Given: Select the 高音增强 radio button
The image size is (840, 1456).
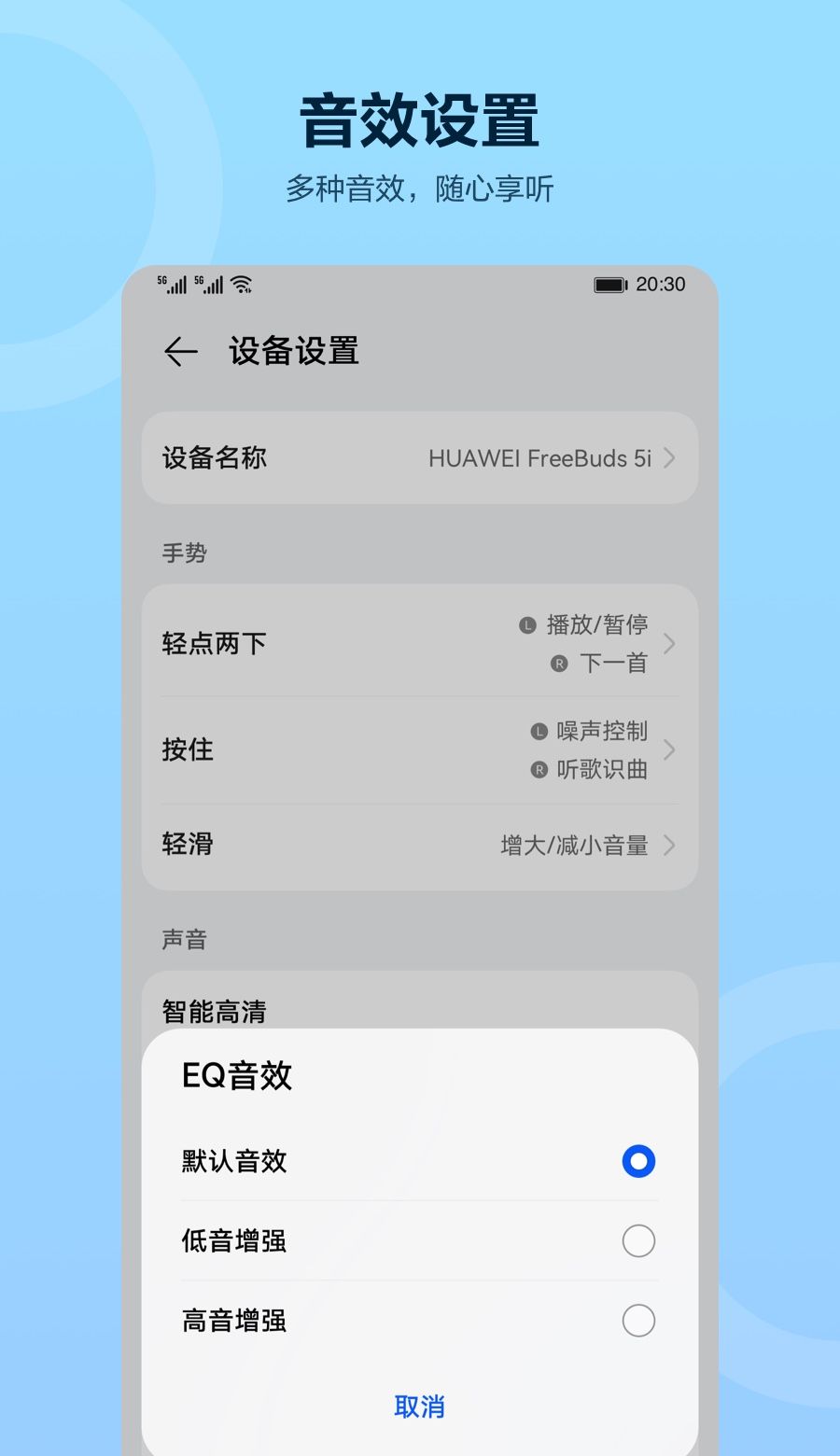Looking at the screenshot, I should (637, 1321).
